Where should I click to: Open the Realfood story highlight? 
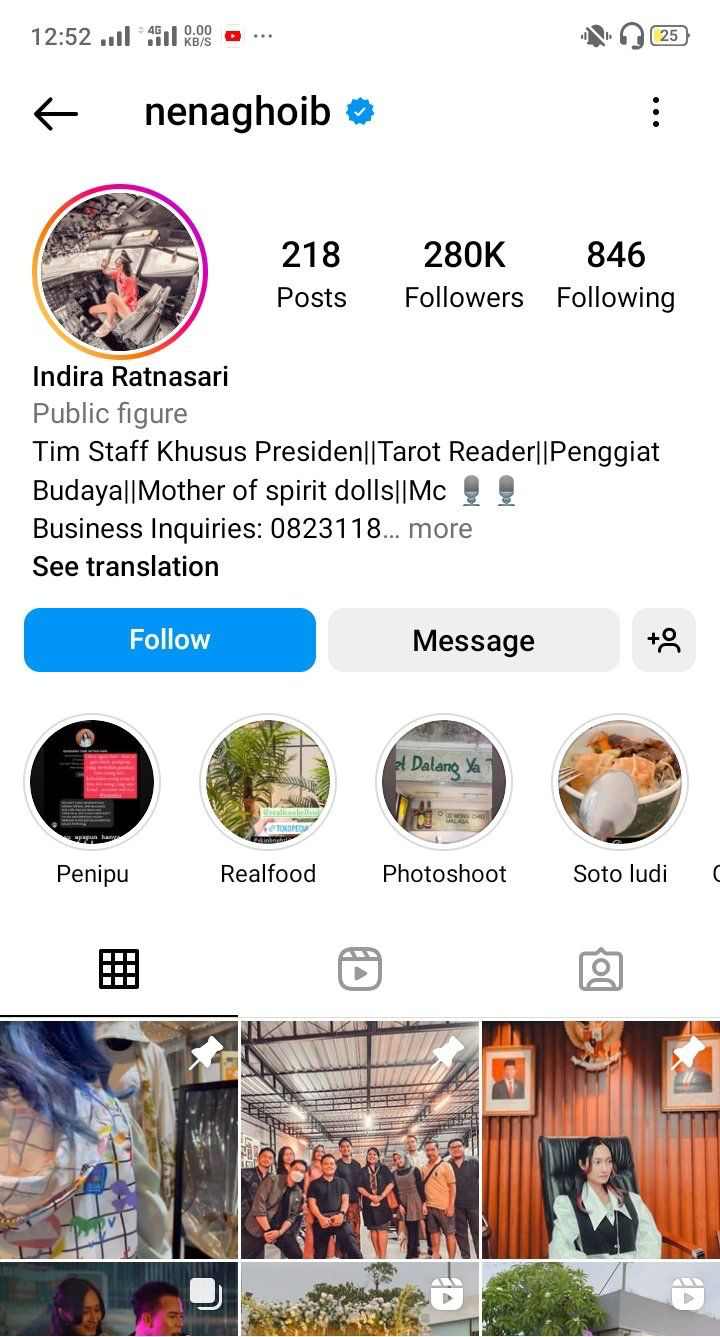point(268,782)
